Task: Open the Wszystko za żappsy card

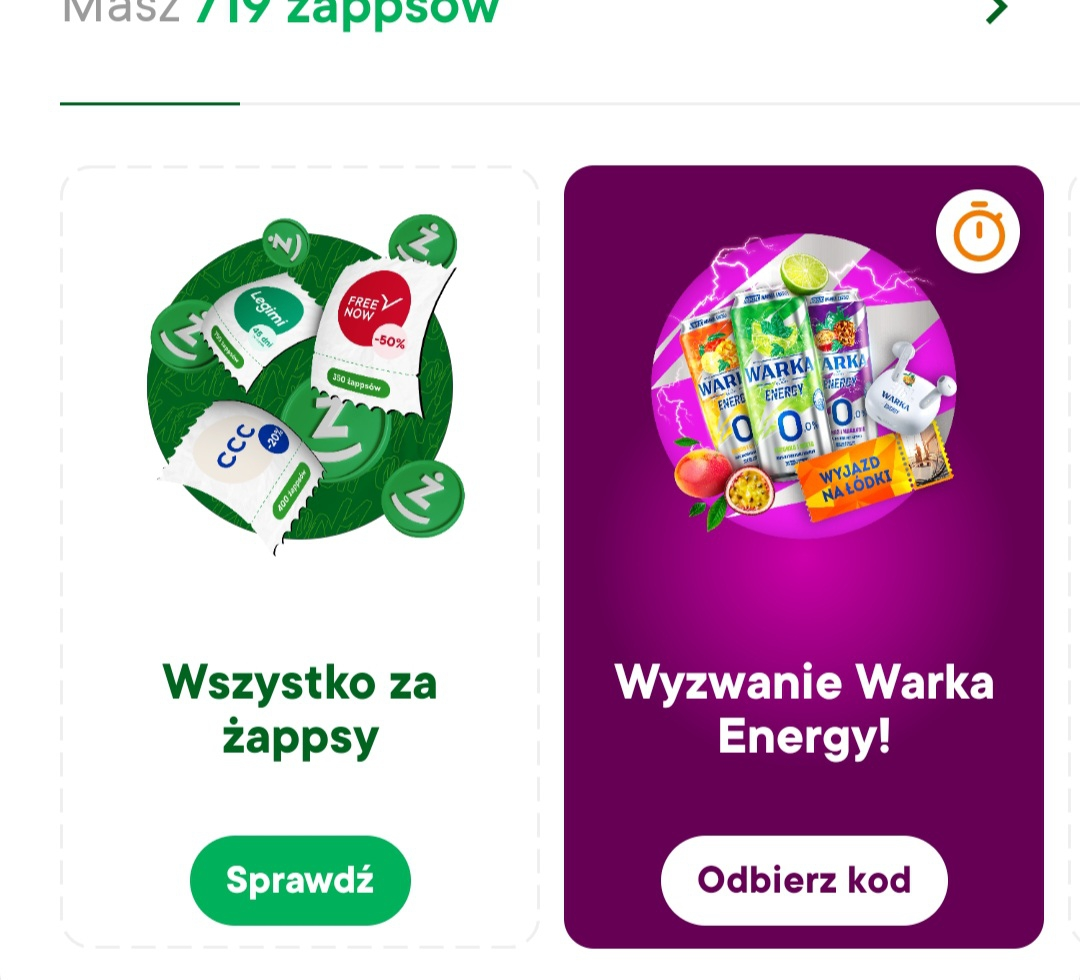Action: tap(300, 500)
